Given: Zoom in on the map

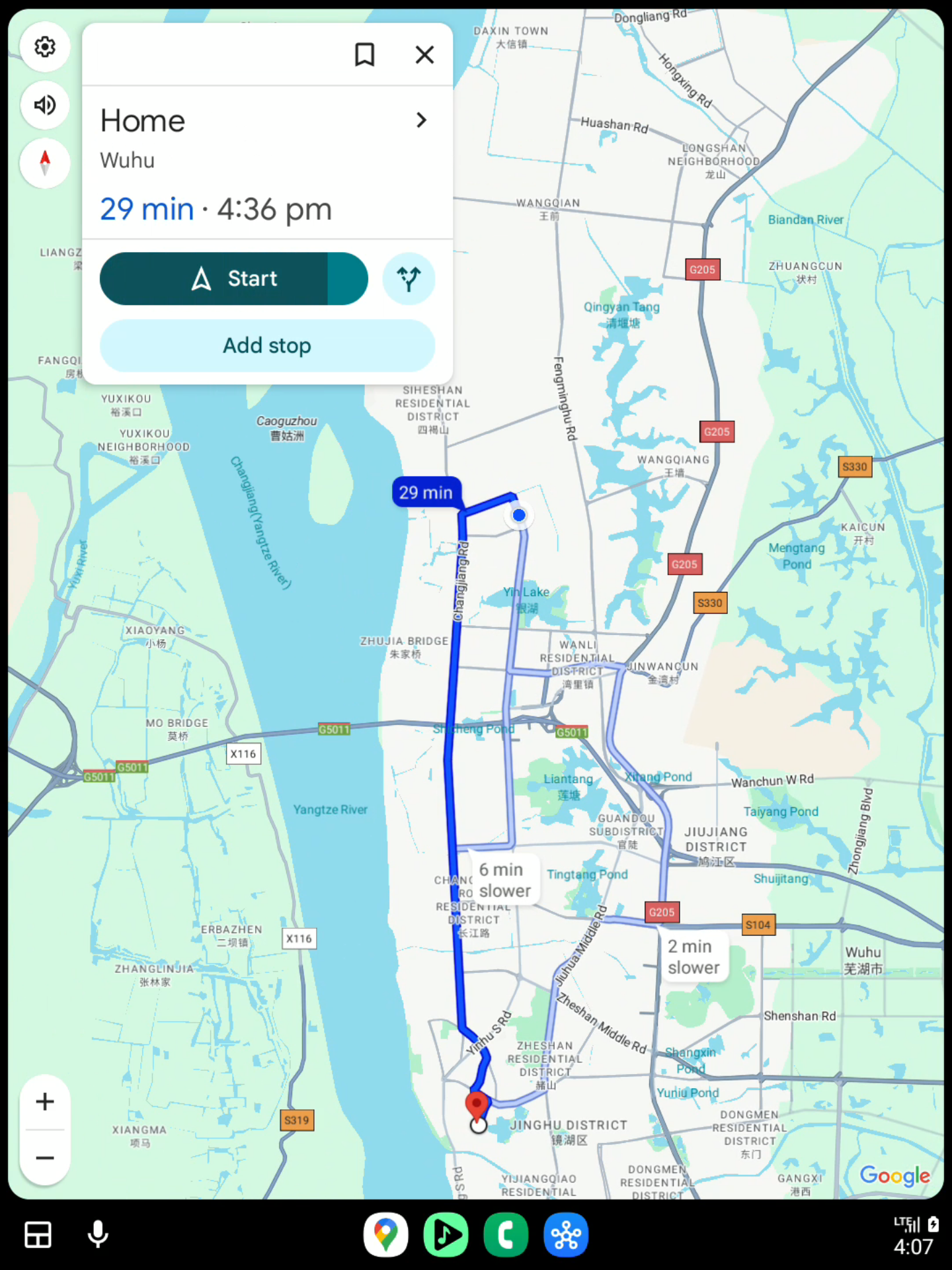Looking at the screenshot, I should 45,1101.
